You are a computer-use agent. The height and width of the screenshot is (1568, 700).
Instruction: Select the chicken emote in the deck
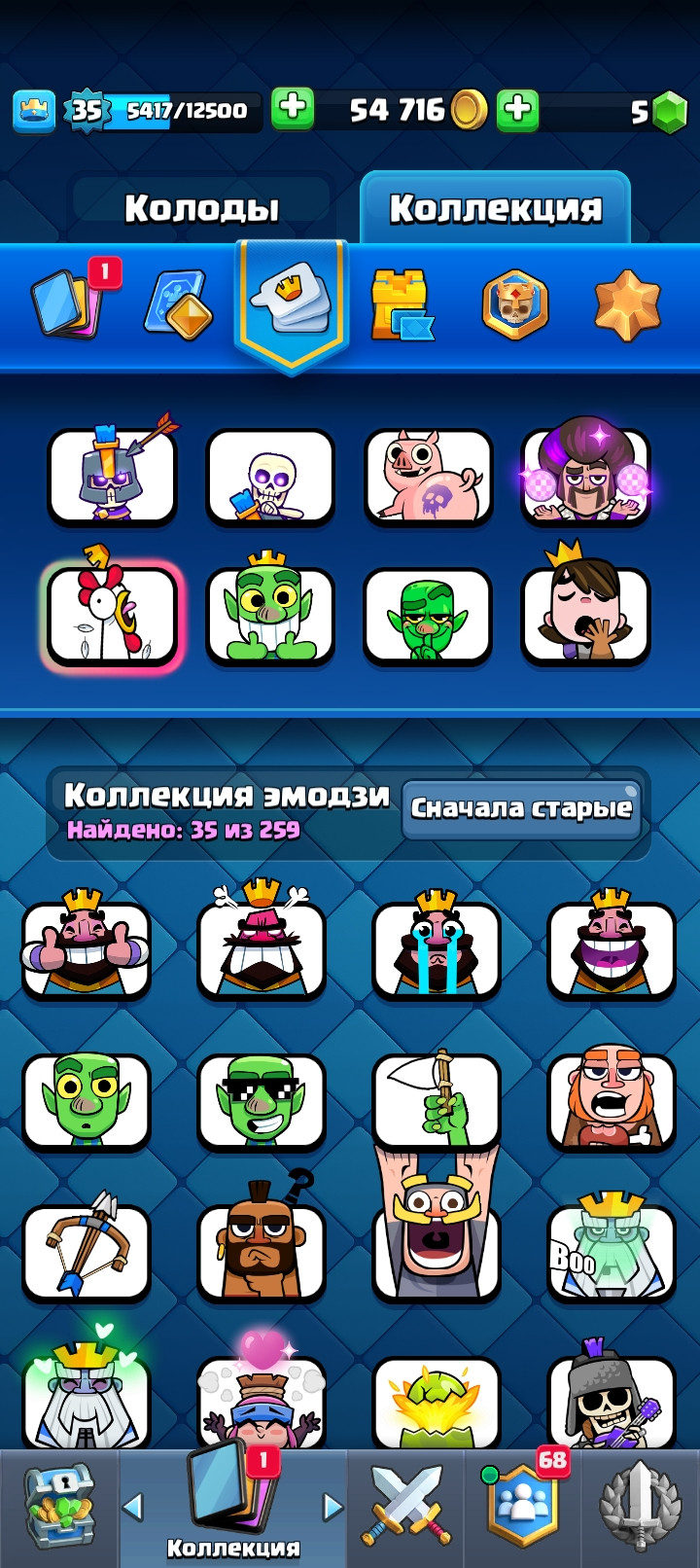[113, 616]
